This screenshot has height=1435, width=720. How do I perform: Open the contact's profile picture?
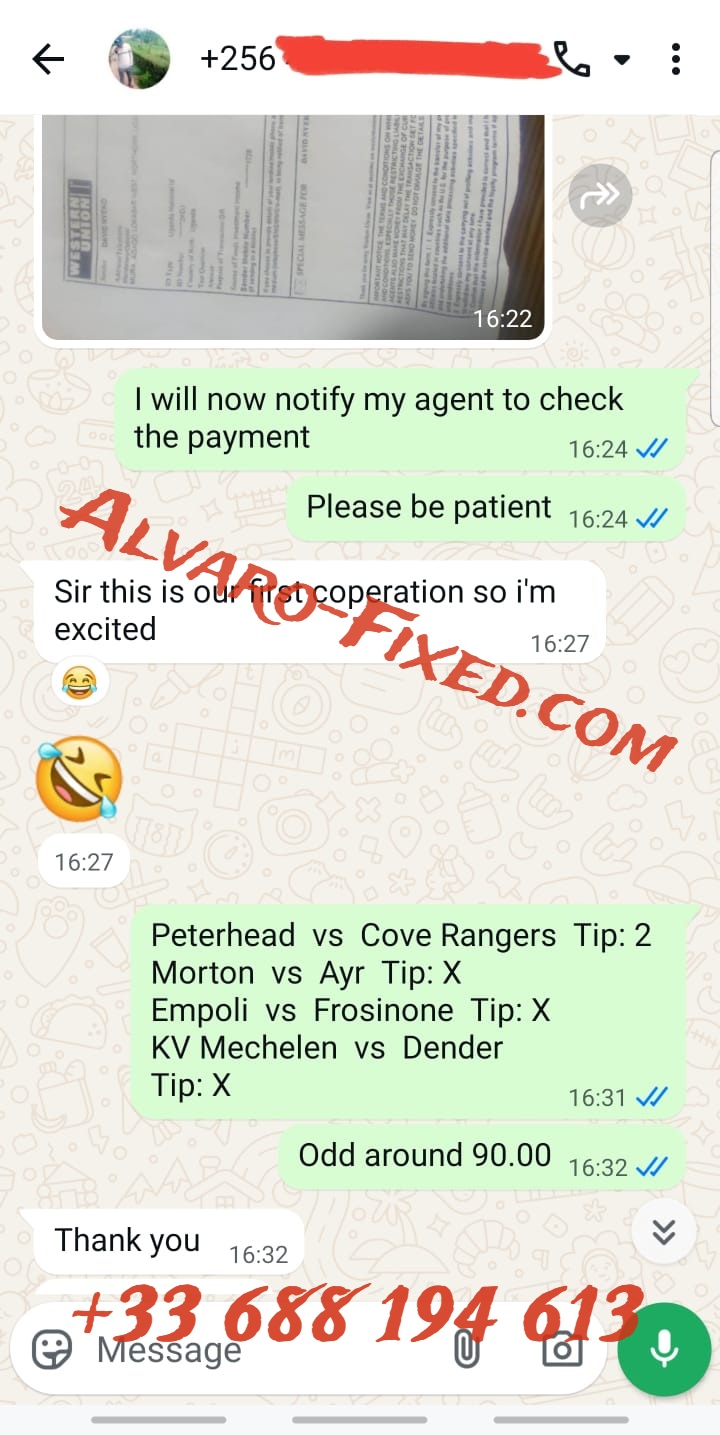click(x=139, y=60)
